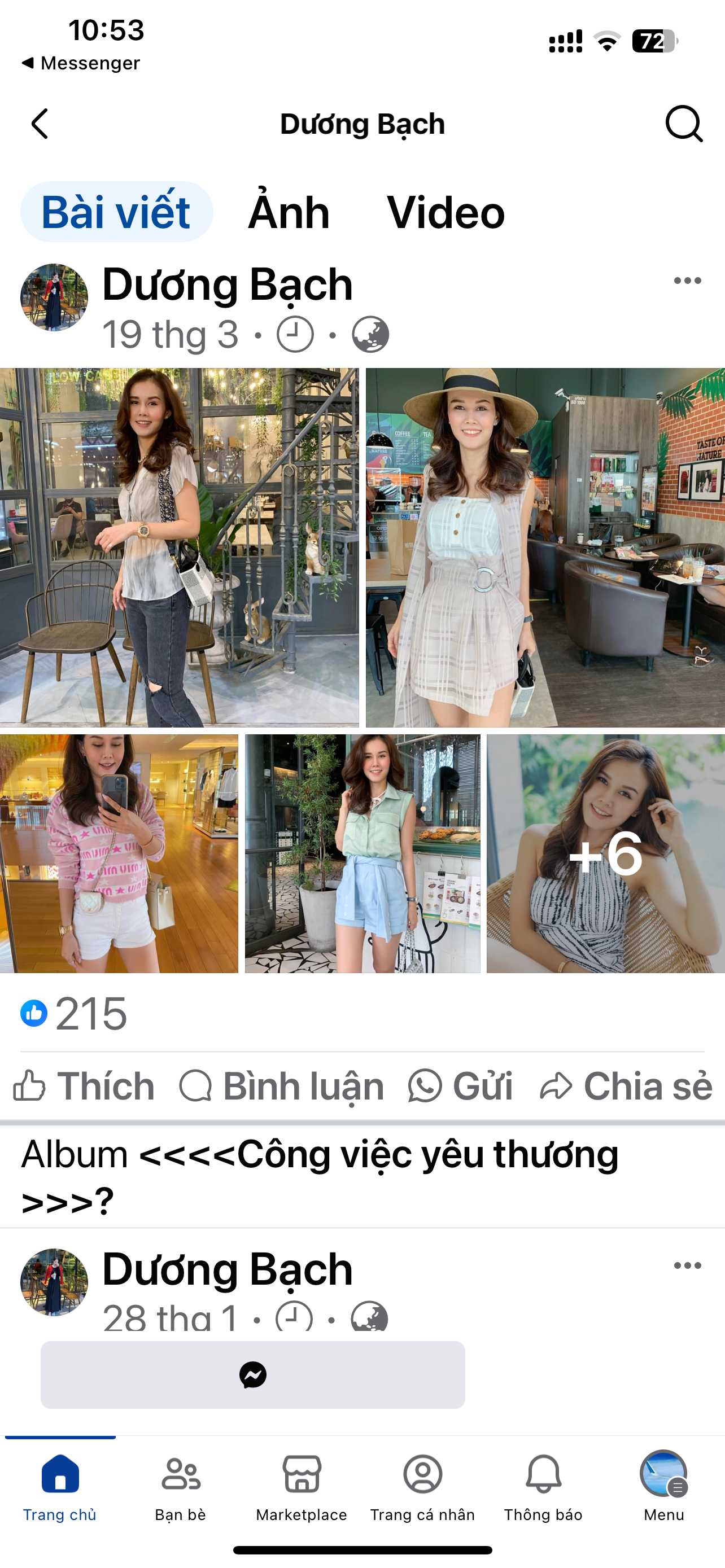Open the Messenger message button
This screenshot has height=1568, width=725.
252,1374
